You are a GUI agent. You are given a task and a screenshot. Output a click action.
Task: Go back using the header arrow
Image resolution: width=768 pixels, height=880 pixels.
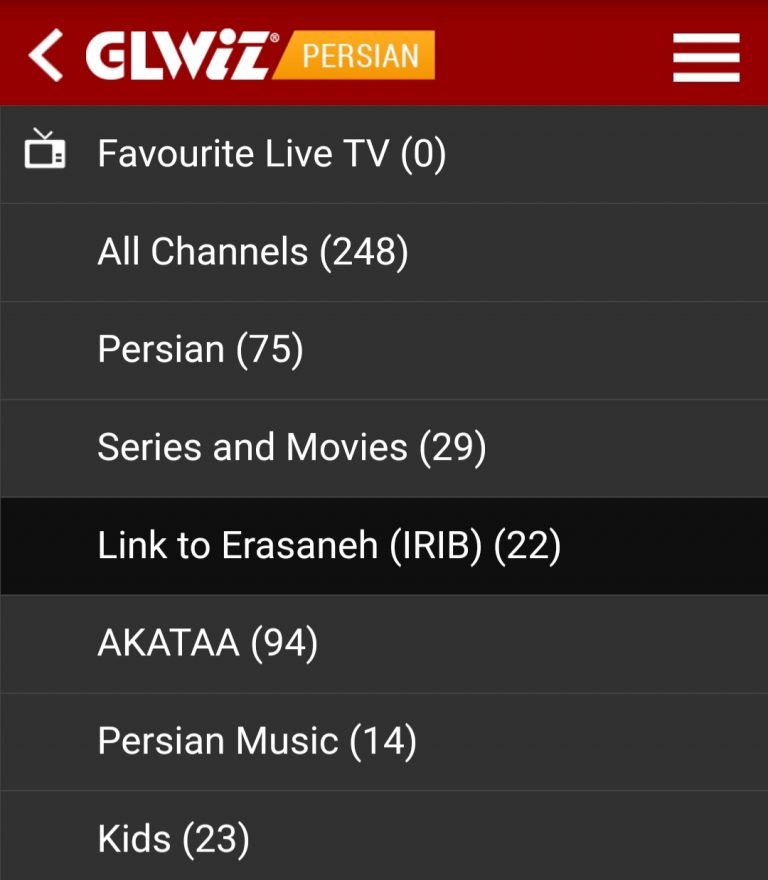click(x=46, y=55)
